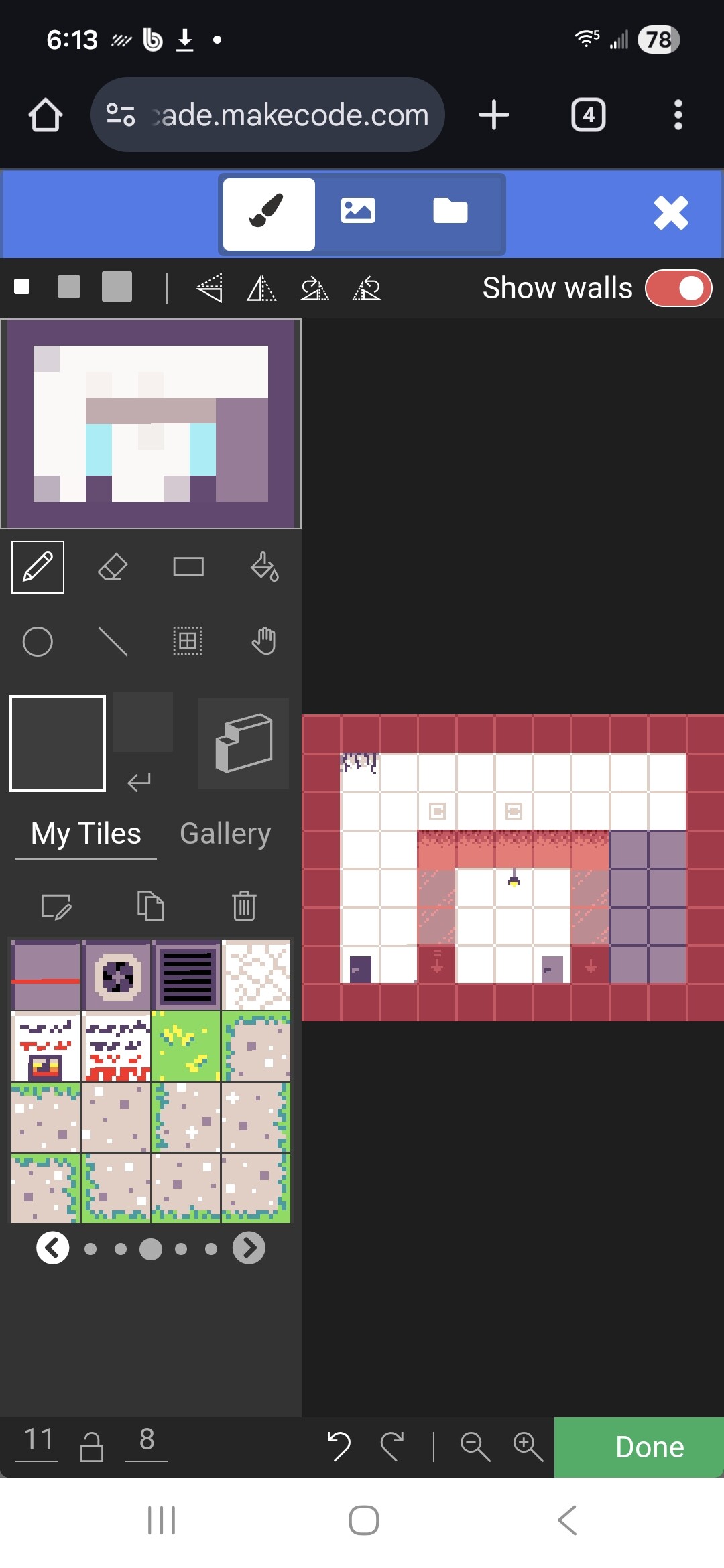Open the My Tiles tab
The image size is (724, 1568).
[x=86, y=834]
